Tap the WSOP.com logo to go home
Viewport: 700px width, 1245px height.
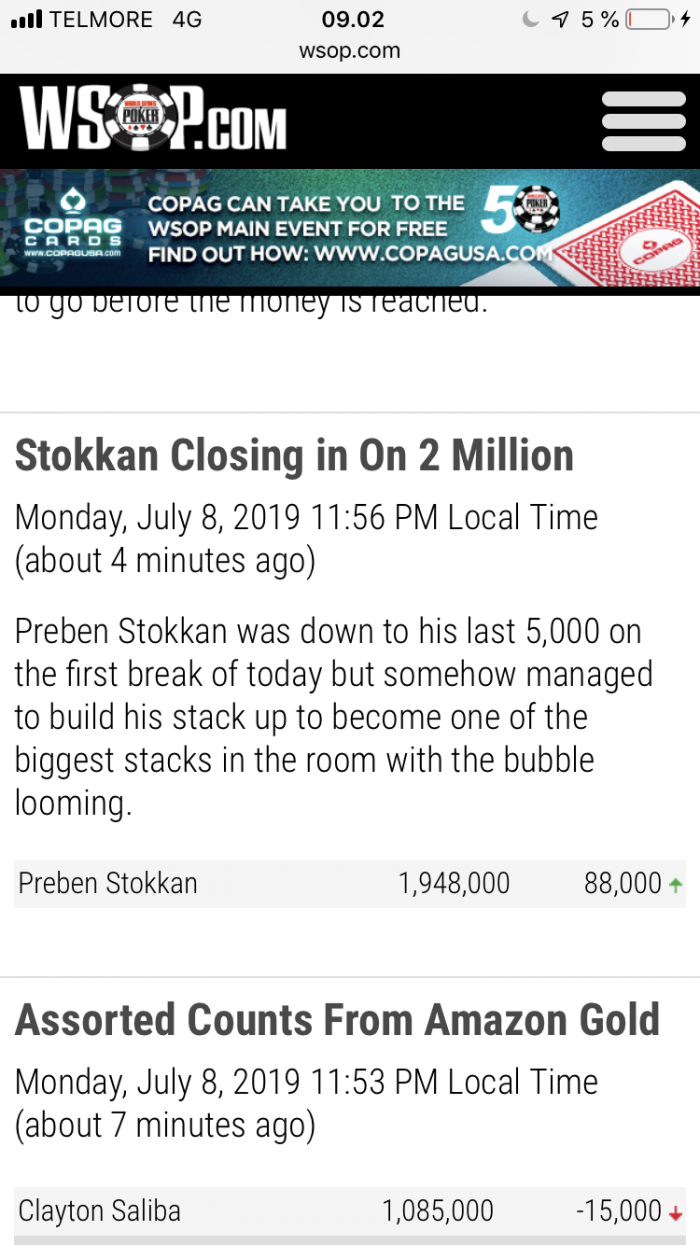click(x=153, y=121)
